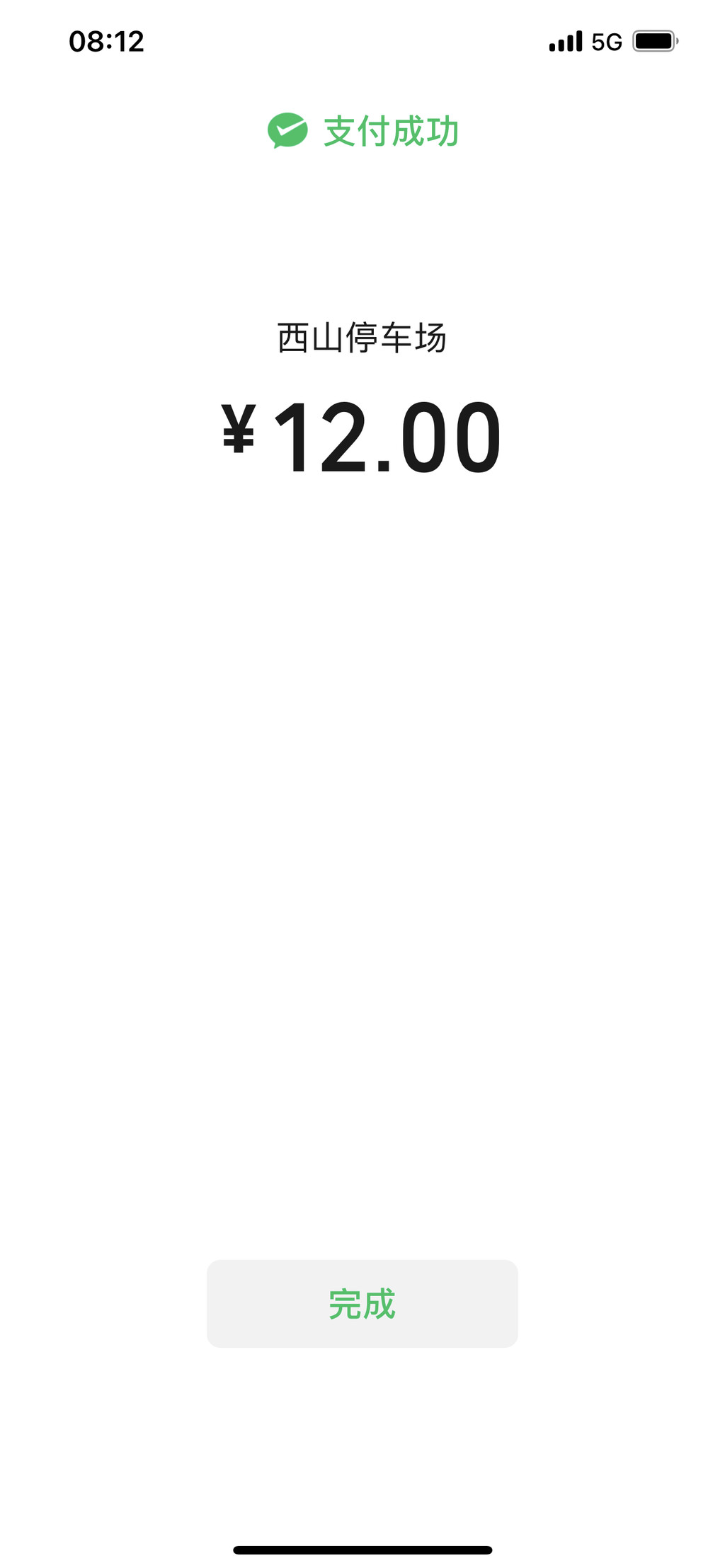Tap the 完成 button to finish
Screen dimensions: 725x1568
point(362,1303)
